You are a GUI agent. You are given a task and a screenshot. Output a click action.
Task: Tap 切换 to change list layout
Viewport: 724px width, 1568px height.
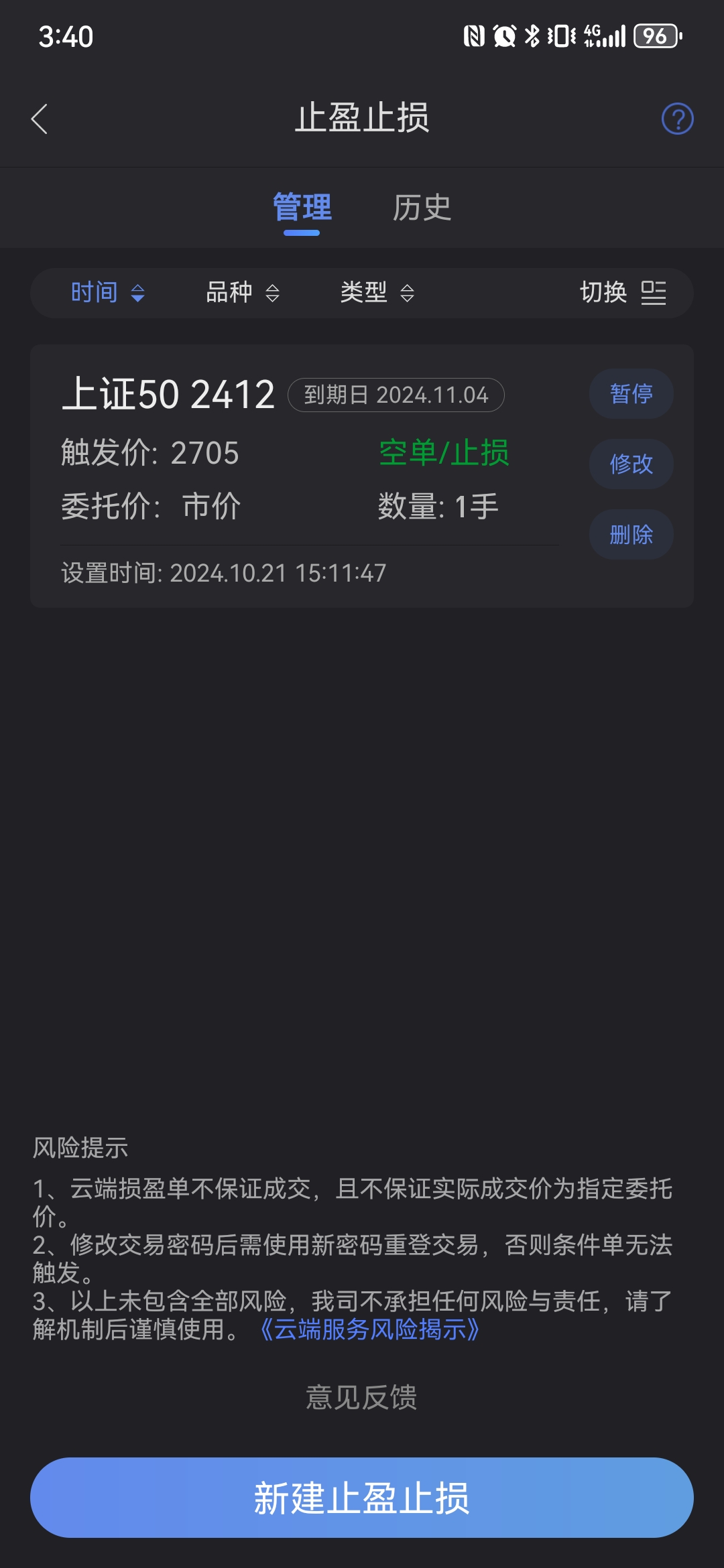pos(622,293)
